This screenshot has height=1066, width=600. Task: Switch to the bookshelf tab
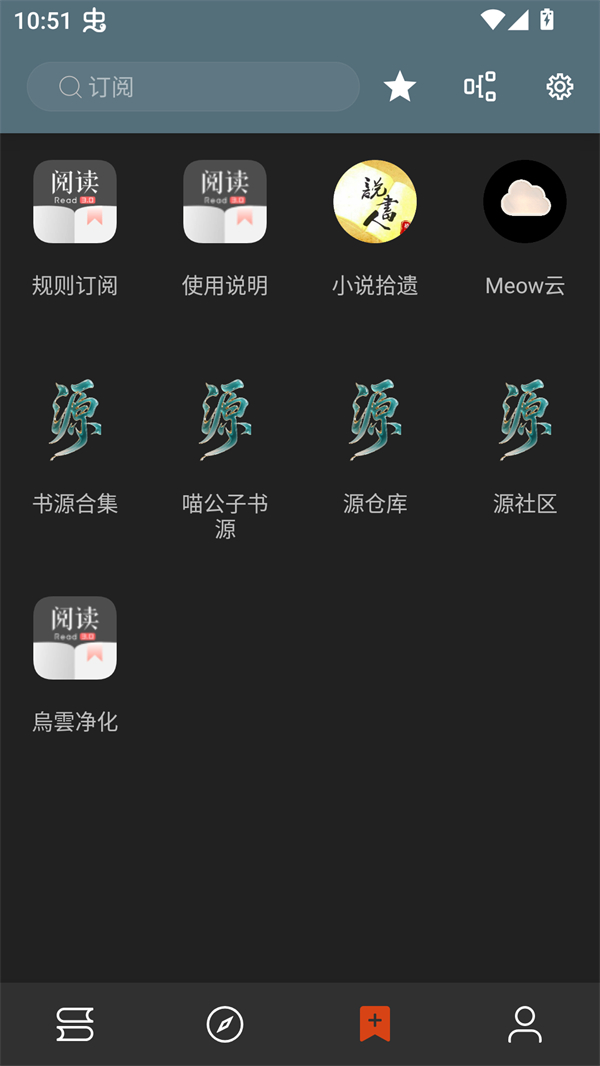coord(75,1024)
